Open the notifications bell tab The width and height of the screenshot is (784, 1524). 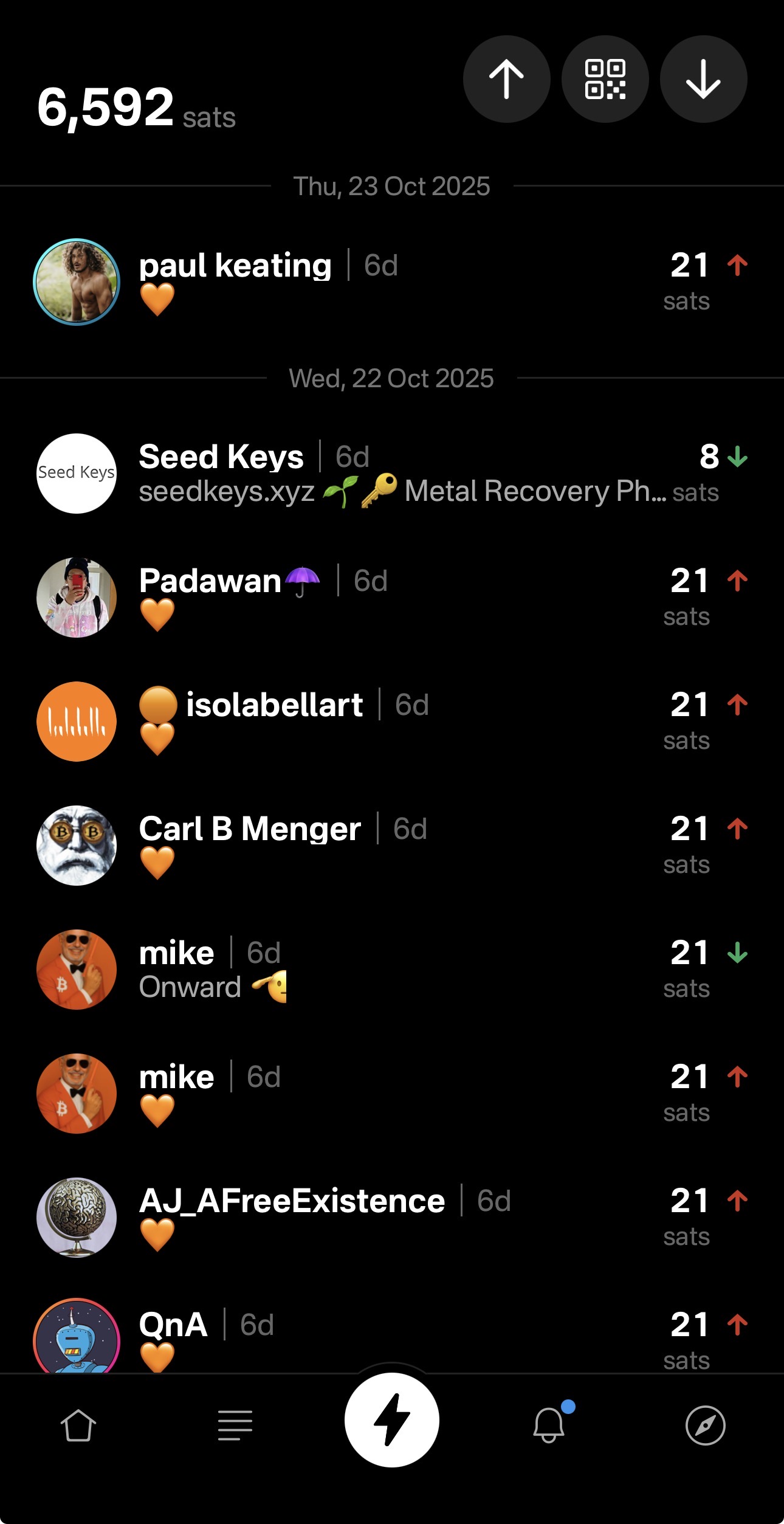tap(549, 1426)
